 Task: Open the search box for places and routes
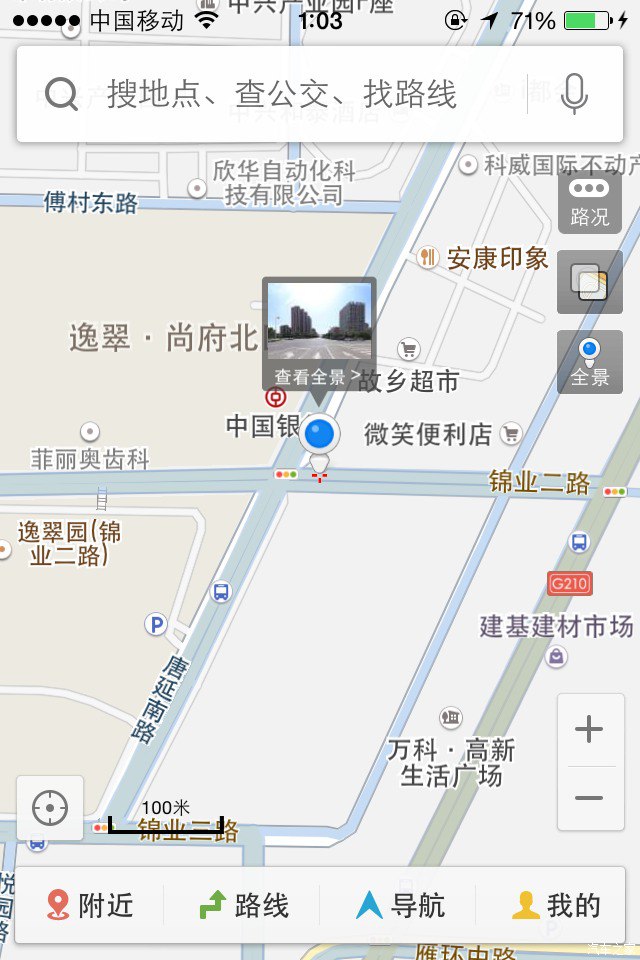tap(280, 95)
